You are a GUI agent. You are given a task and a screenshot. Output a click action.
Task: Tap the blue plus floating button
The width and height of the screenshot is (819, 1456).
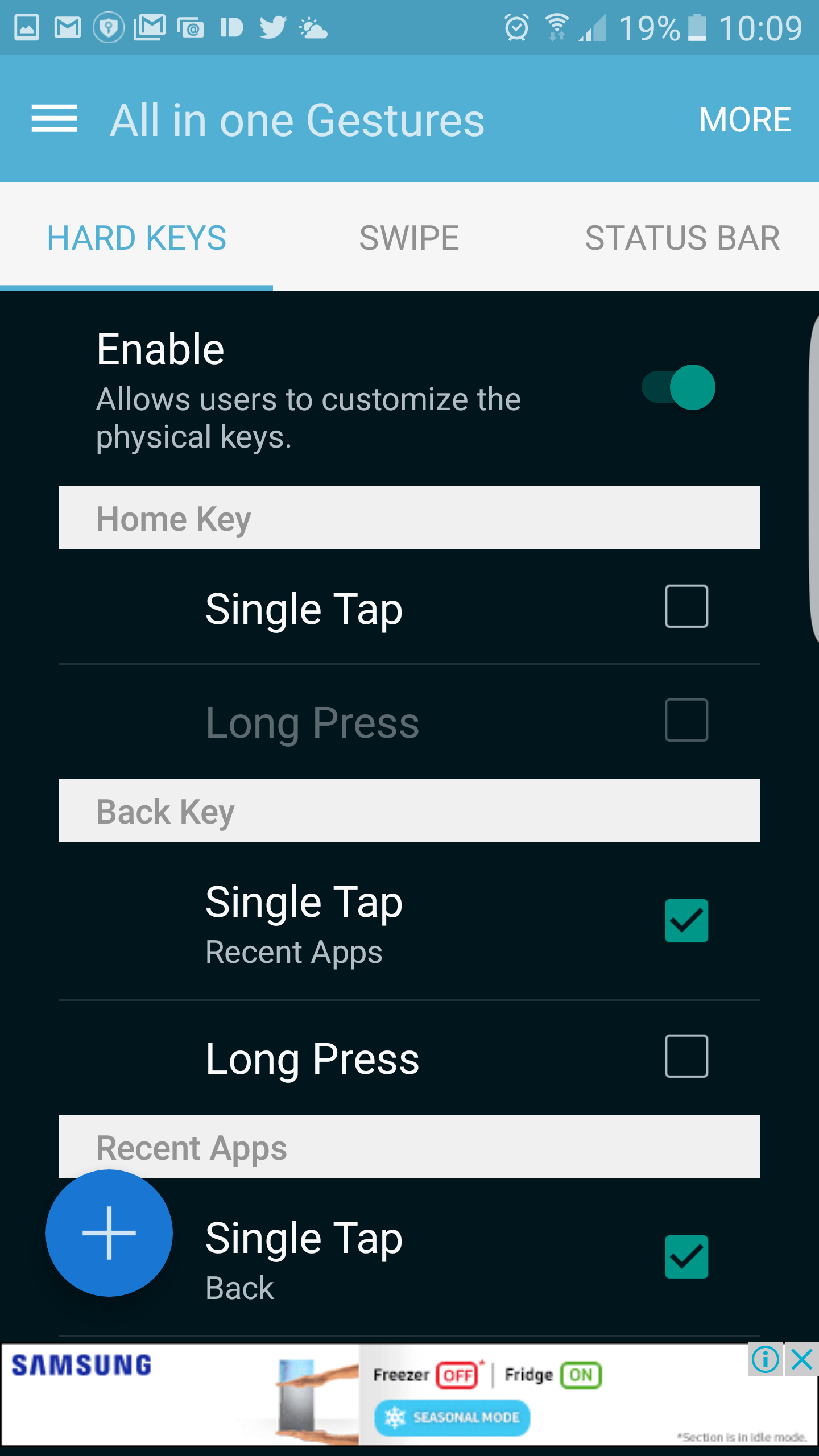109,1233
